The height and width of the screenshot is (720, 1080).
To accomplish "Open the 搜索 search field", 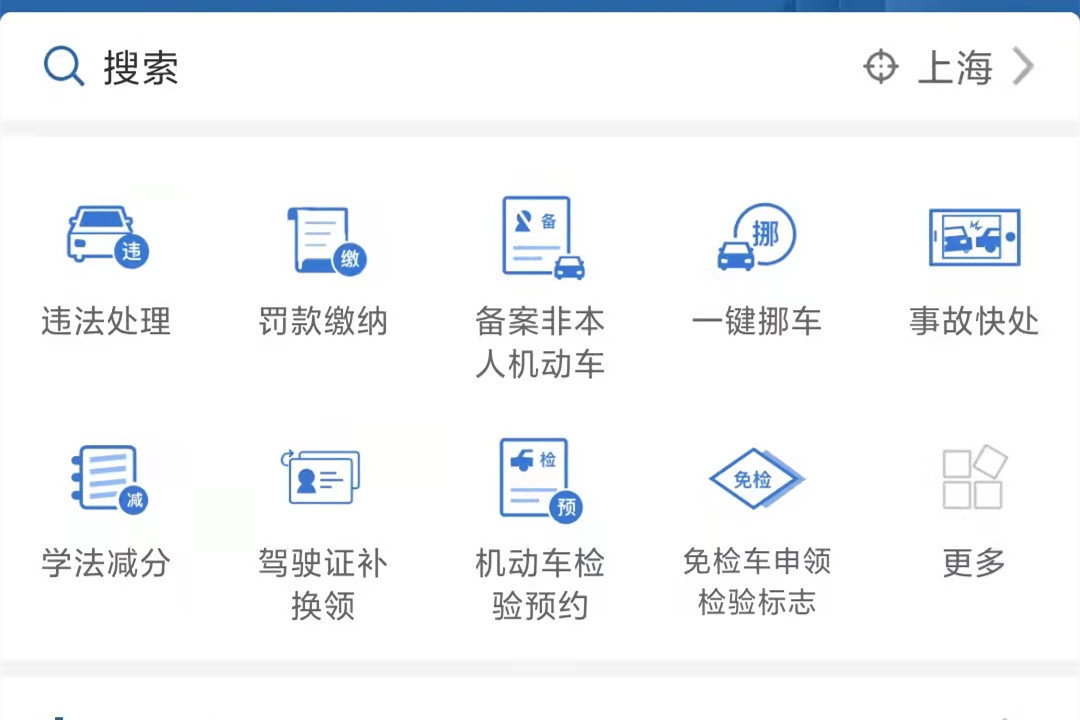I will coord(140,68).
